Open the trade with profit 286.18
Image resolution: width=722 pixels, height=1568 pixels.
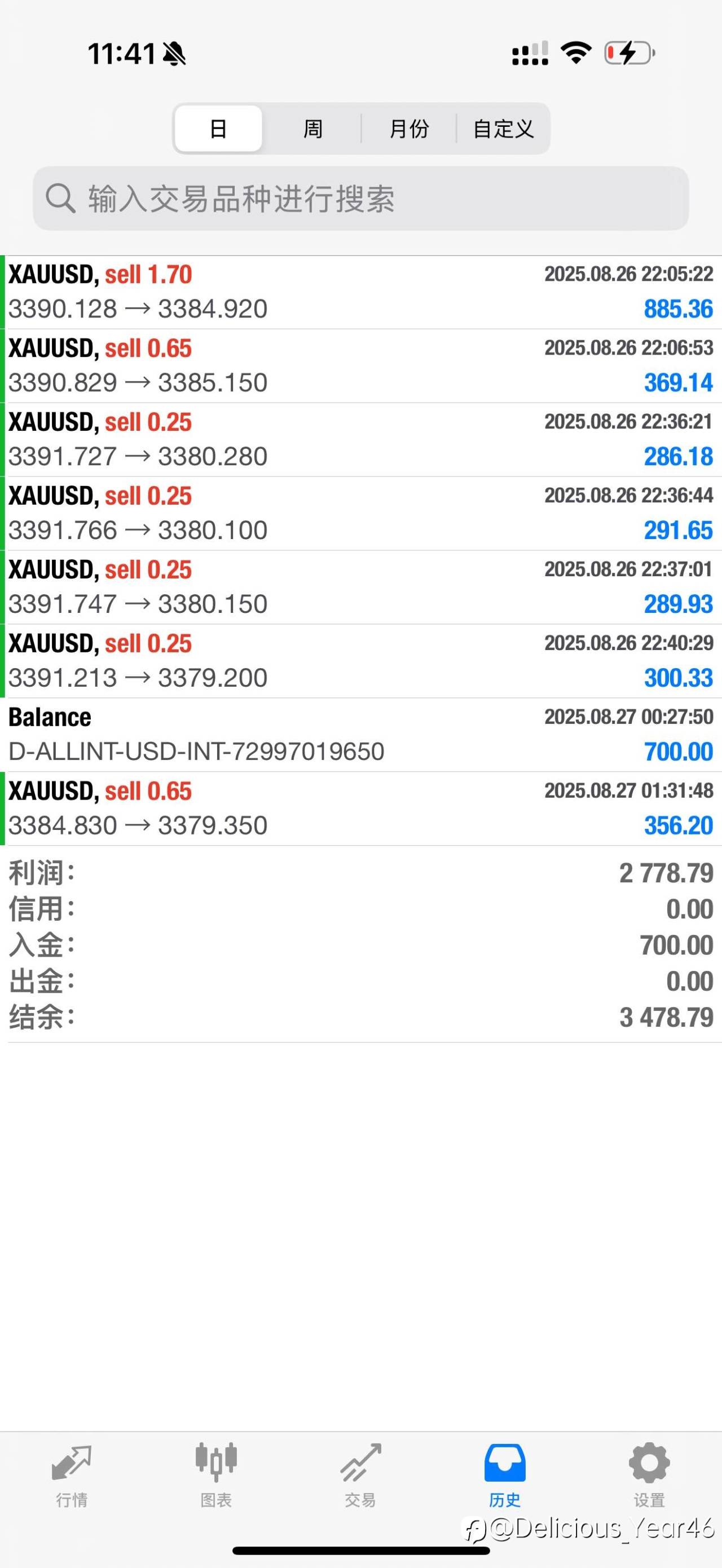pos(361,439)
